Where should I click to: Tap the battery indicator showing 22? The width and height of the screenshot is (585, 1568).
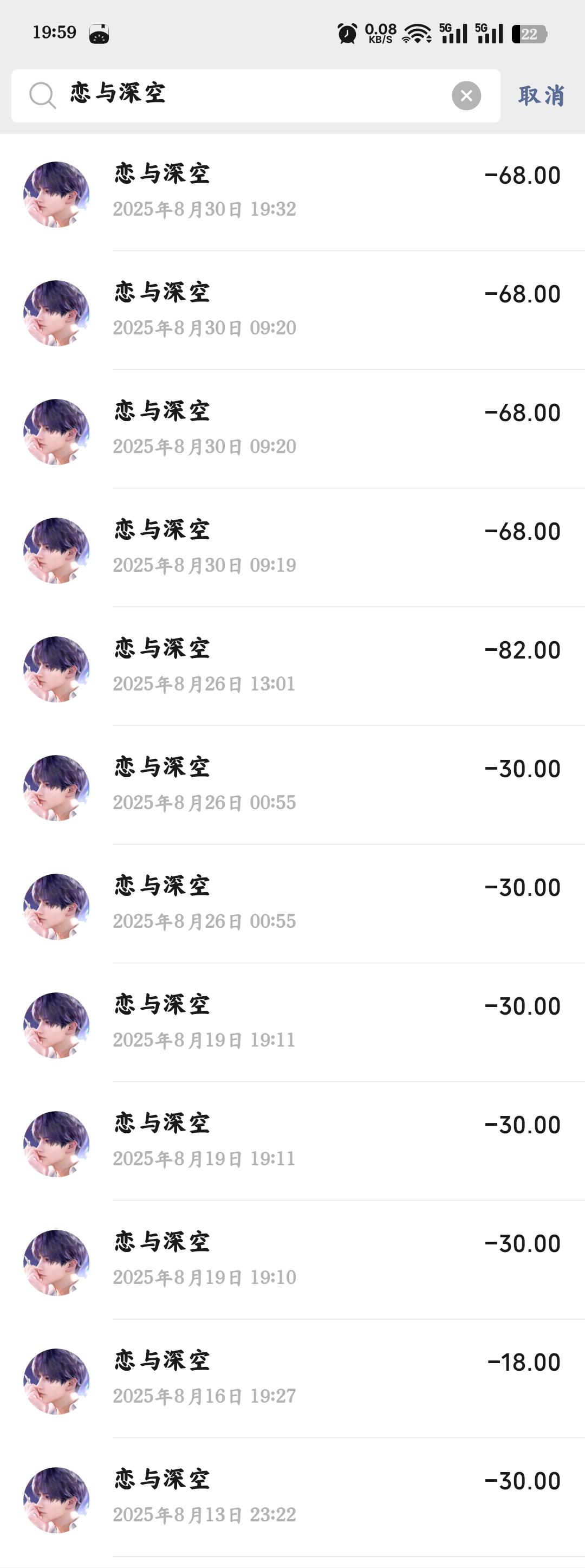click(531, 34)
